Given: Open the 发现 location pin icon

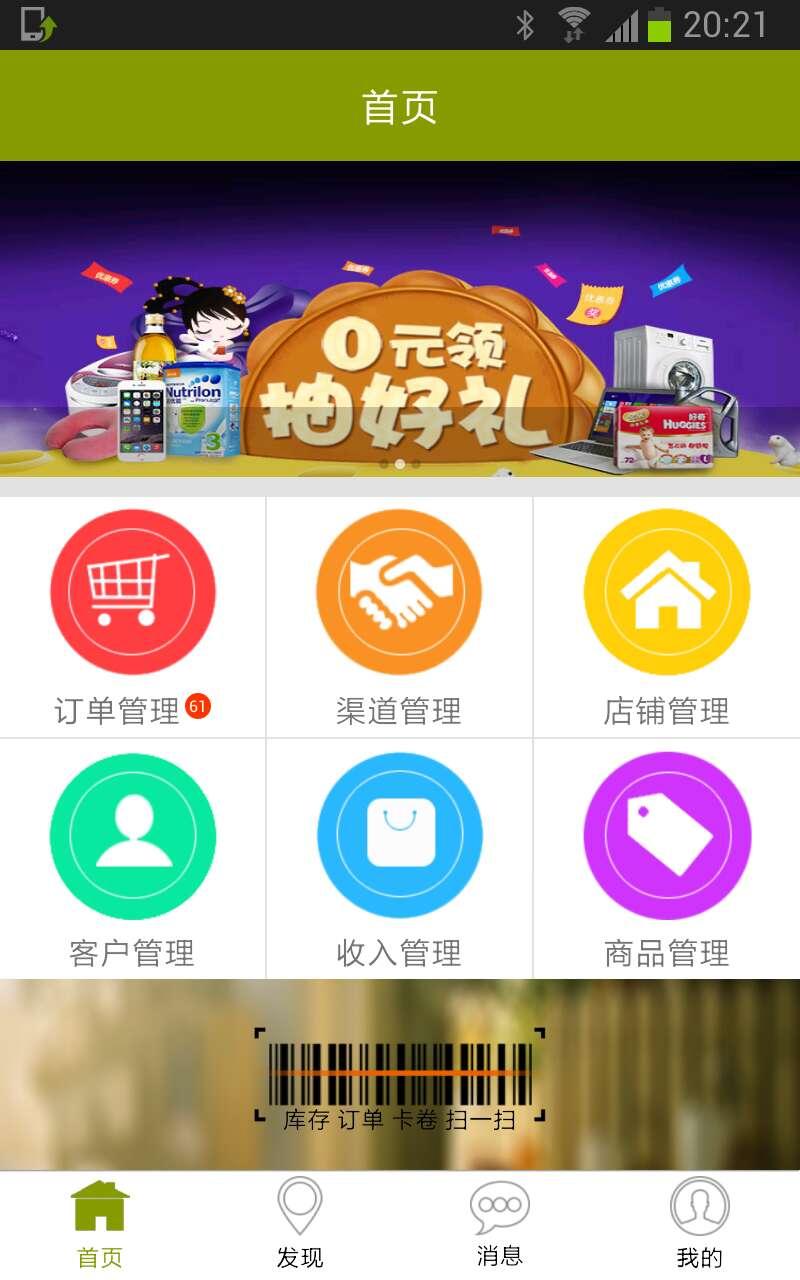Looking at the screenshot, I should [x=299, y=1205].
